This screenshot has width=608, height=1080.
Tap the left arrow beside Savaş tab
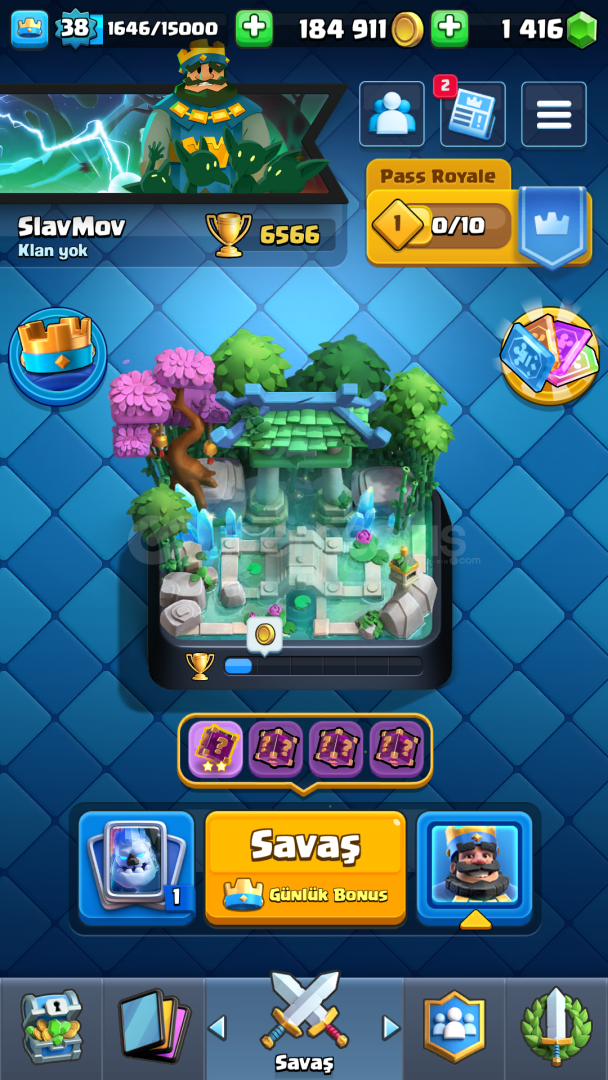(x=218, y=1028)
